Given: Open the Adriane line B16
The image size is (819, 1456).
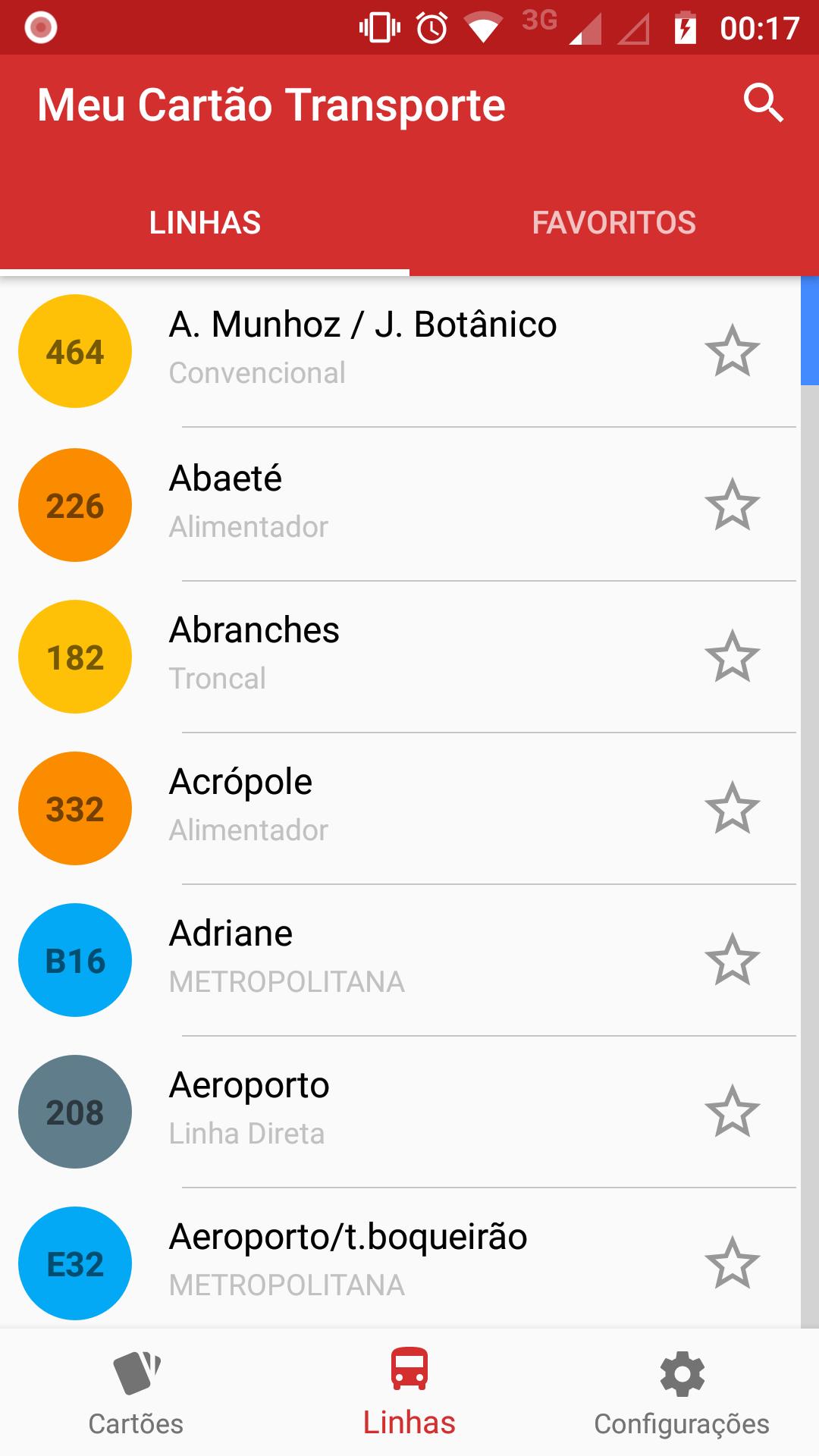Looking at the screenshot, I should pyautogui.click(x=400, y=960).
